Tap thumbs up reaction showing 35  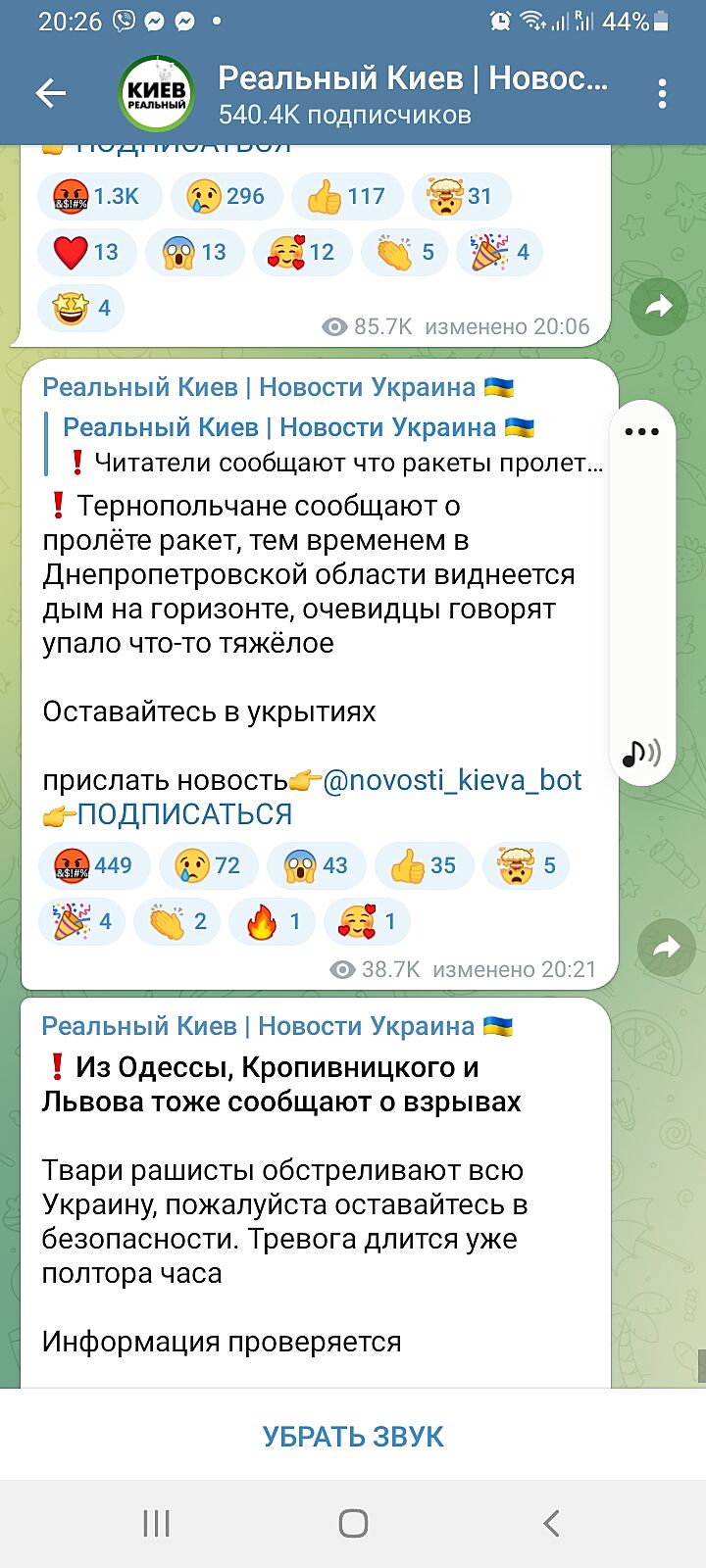point(424,865)
